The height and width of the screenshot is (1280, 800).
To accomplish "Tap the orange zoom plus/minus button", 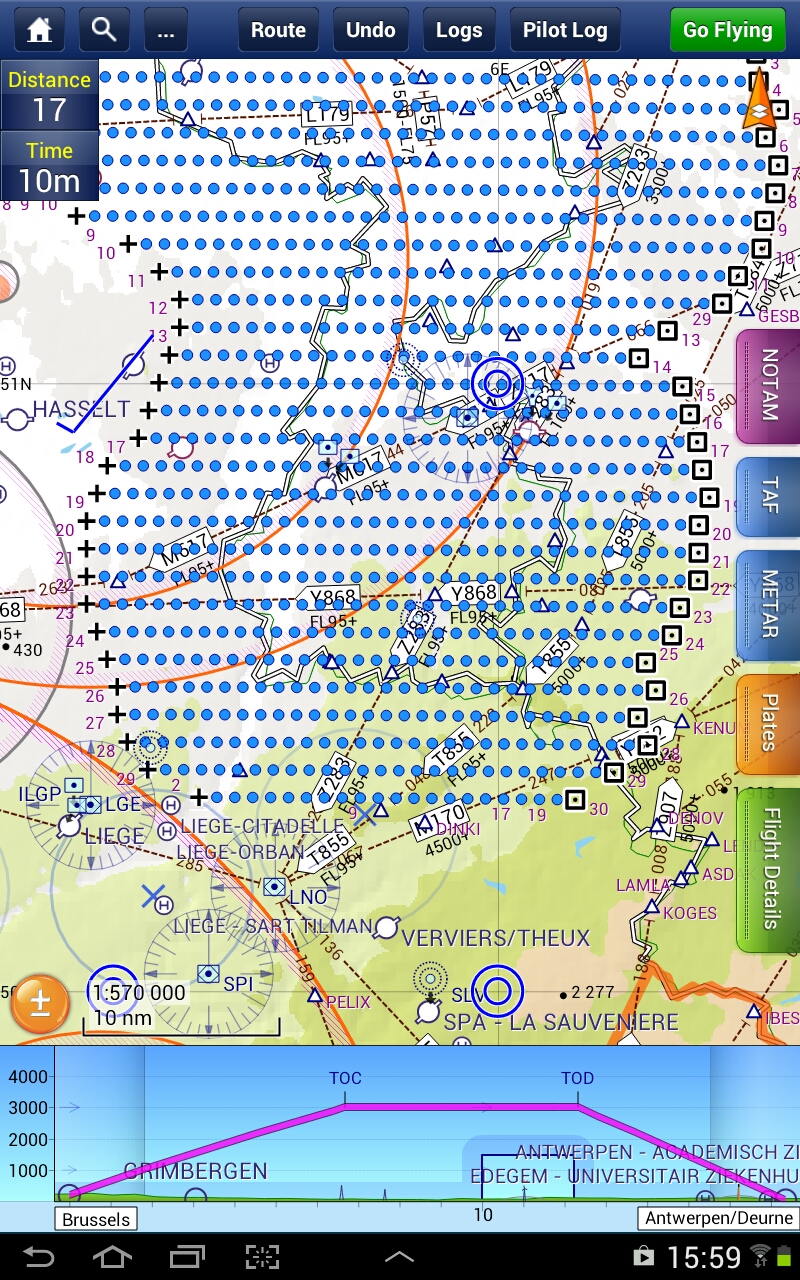I will (40, 1003).
